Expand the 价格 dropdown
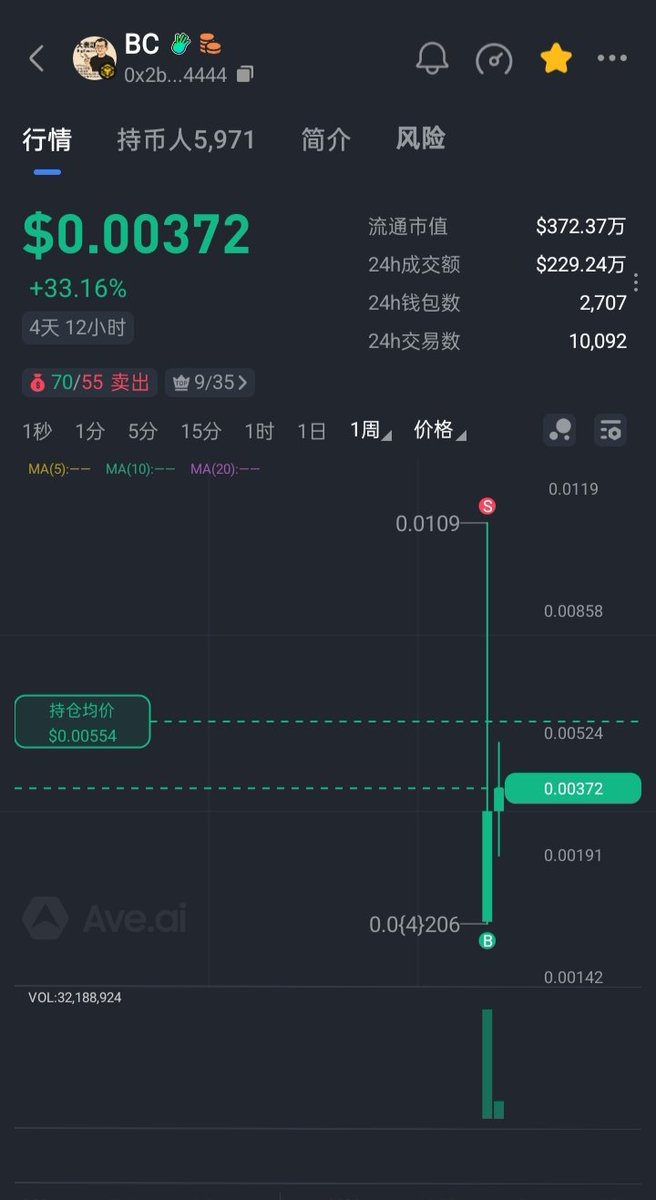This screenshot has width=656, height=1200. click(x=440, y=430)
